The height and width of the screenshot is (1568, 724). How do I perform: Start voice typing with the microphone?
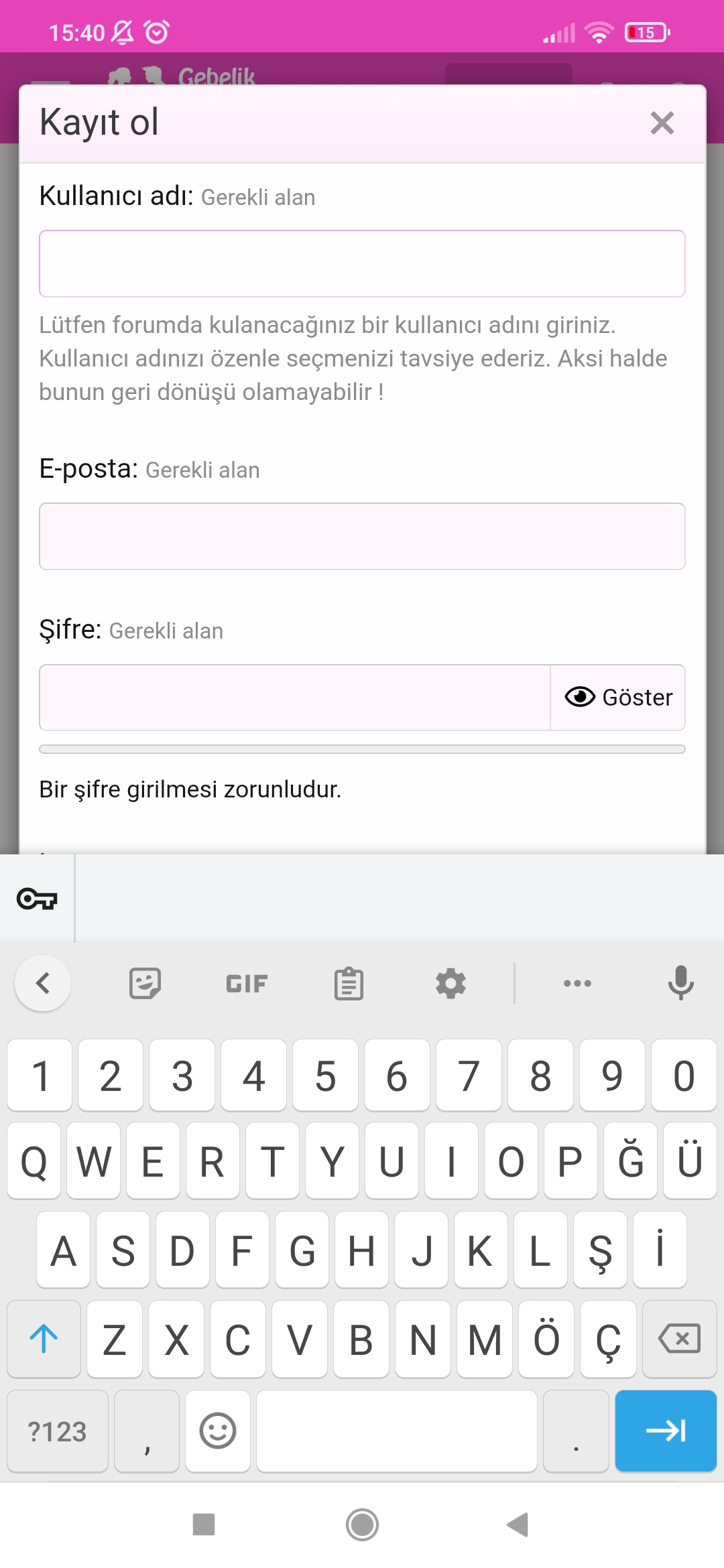[680, 984]
